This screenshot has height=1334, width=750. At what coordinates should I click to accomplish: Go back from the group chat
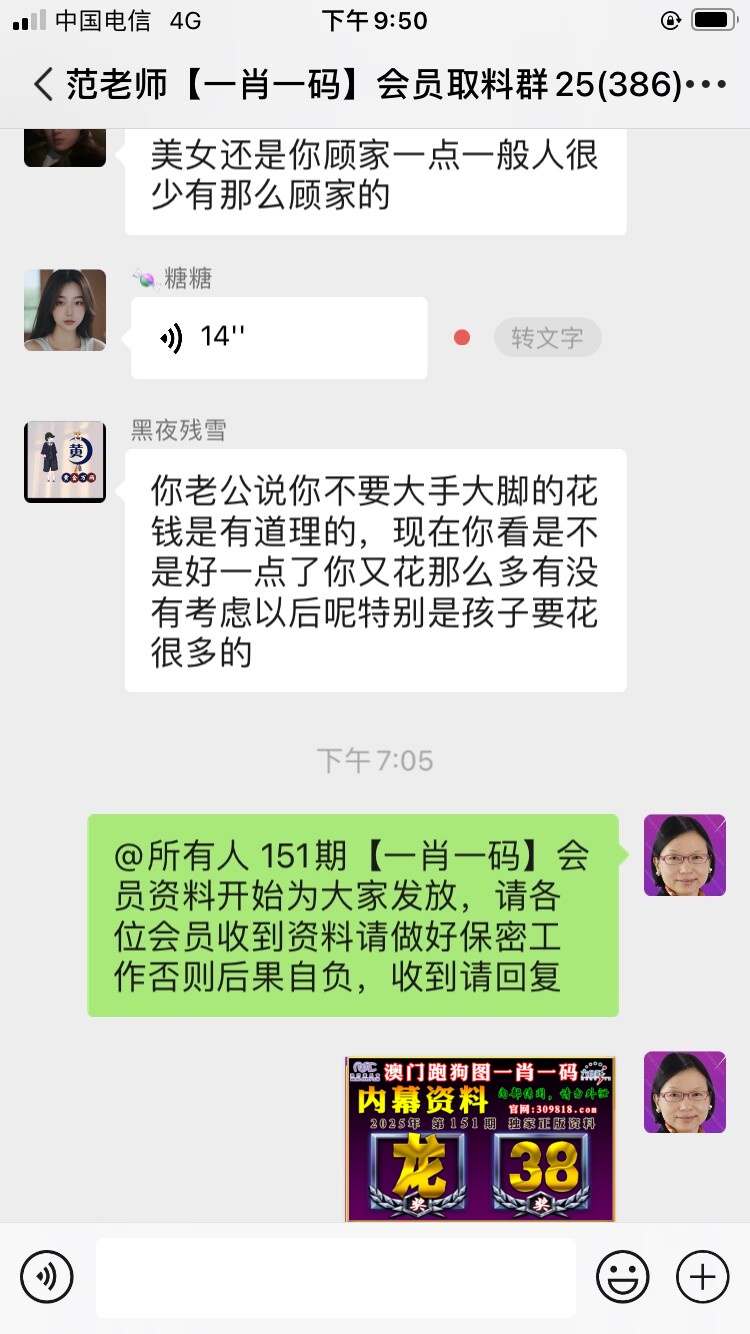(x=42, y=85)
